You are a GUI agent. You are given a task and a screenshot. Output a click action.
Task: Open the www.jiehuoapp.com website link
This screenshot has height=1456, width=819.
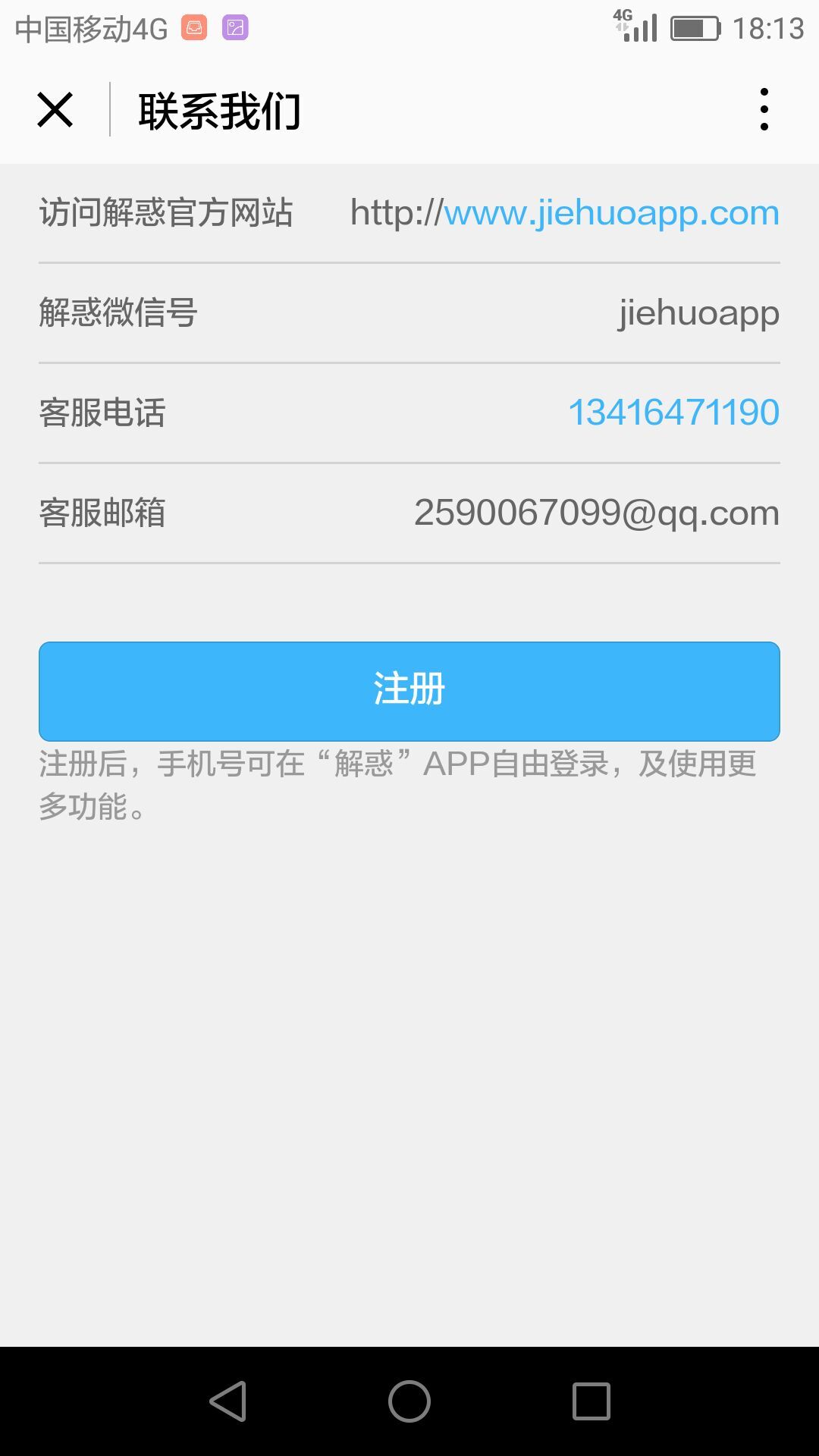(610, 213)
